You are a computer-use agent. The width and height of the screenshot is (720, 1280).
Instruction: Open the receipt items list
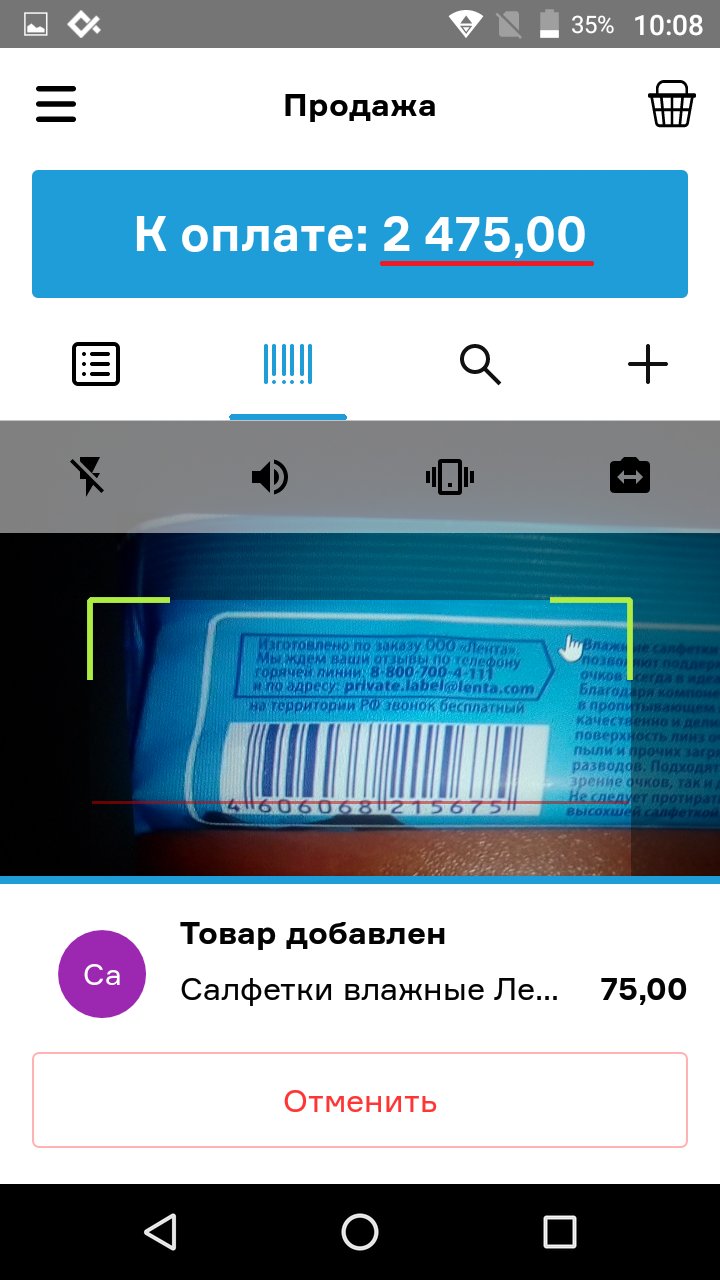95,364
